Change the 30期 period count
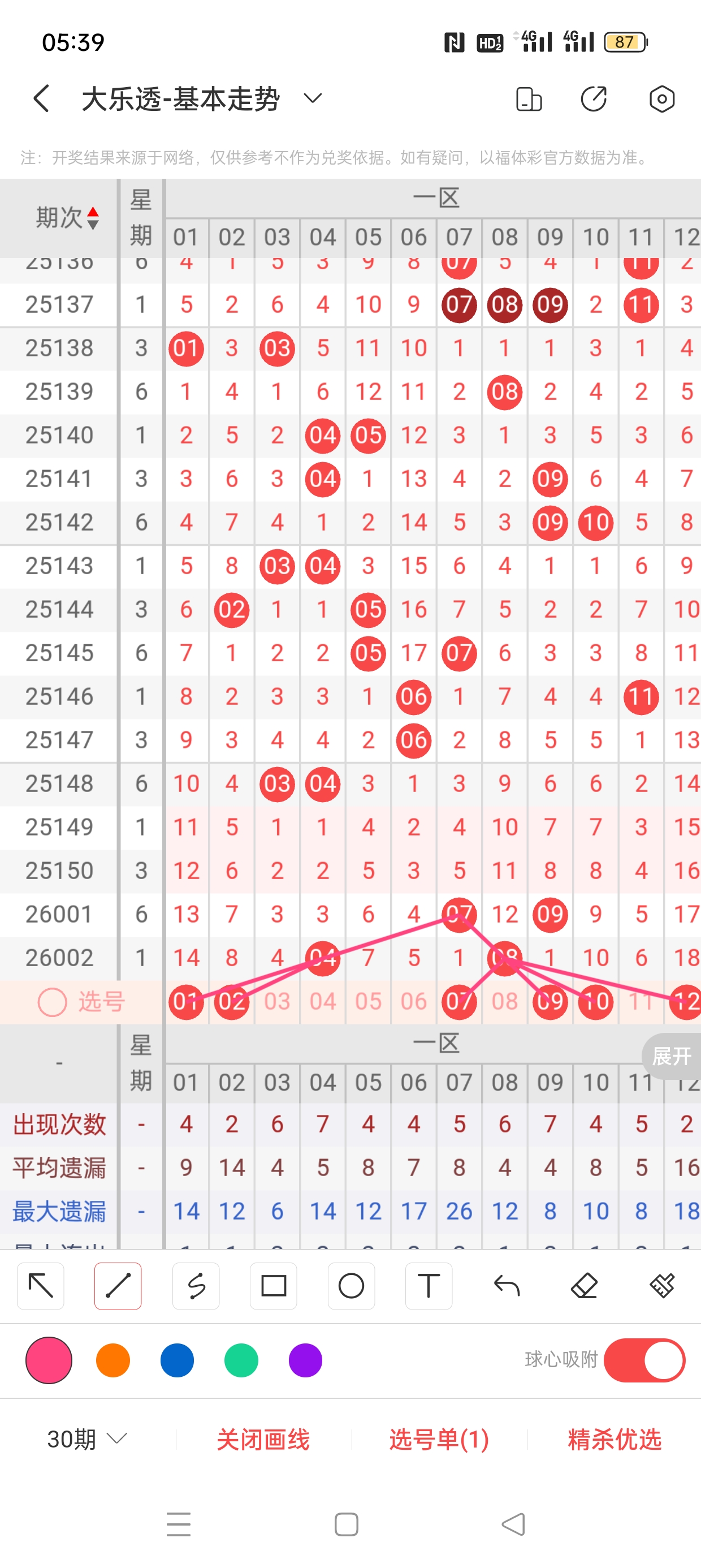Image resolution: width=701 pixels, height=1568 pixels. pos(87,1439)
